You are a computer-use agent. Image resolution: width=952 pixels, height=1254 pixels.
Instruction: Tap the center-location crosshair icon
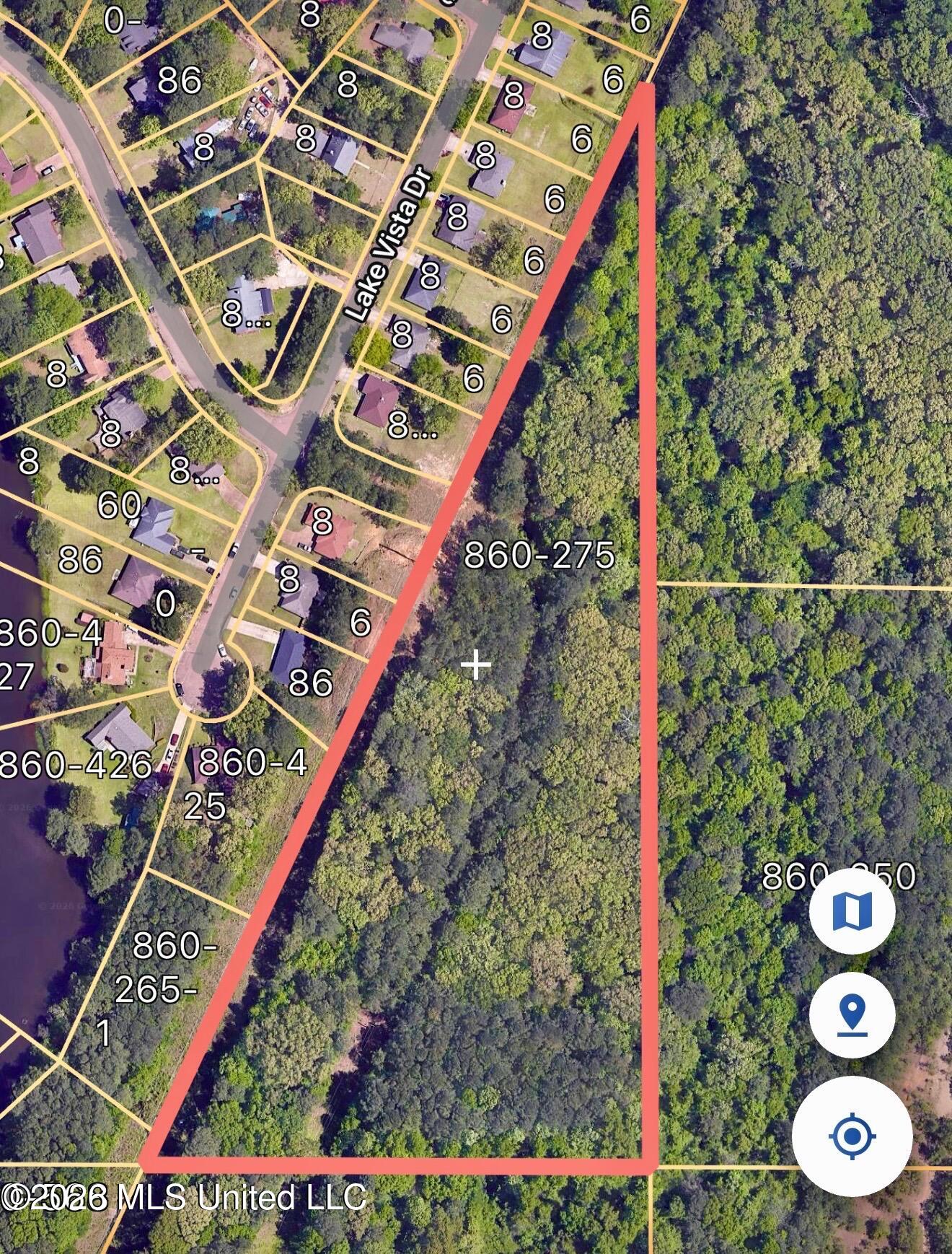coord(852,1136)
